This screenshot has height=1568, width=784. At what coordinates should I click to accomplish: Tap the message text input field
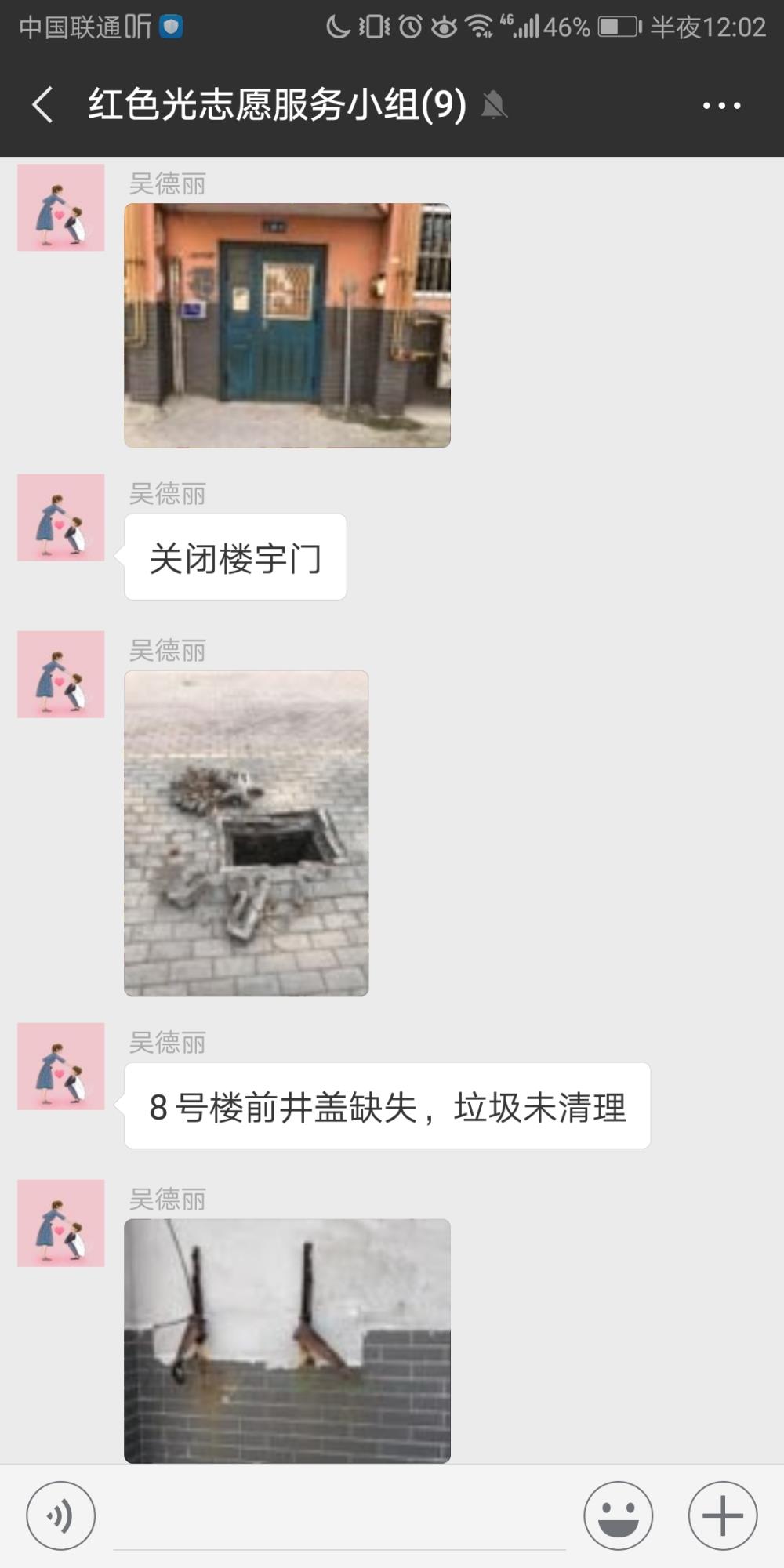pyautogui.click(x=339, y=1517)
